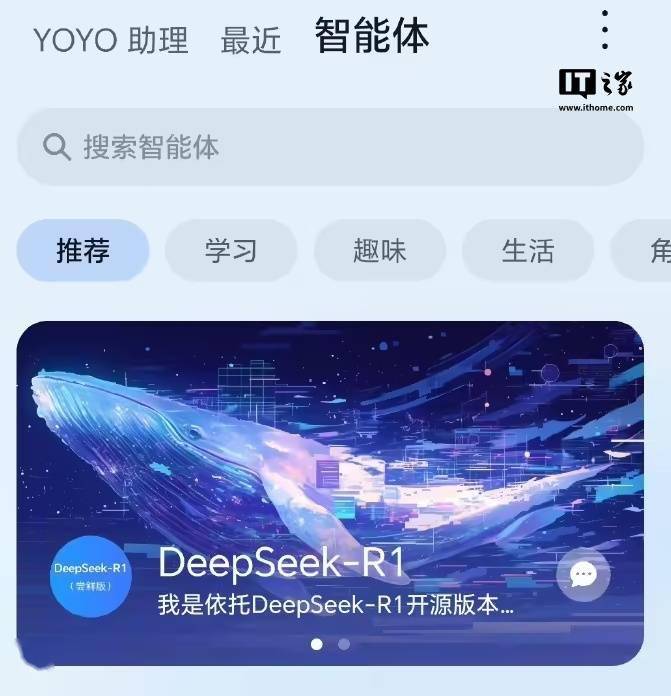Jump to the second banner page dot
Image resolution: width=671 pixels, height=696 pixels.
coord(344,644)
